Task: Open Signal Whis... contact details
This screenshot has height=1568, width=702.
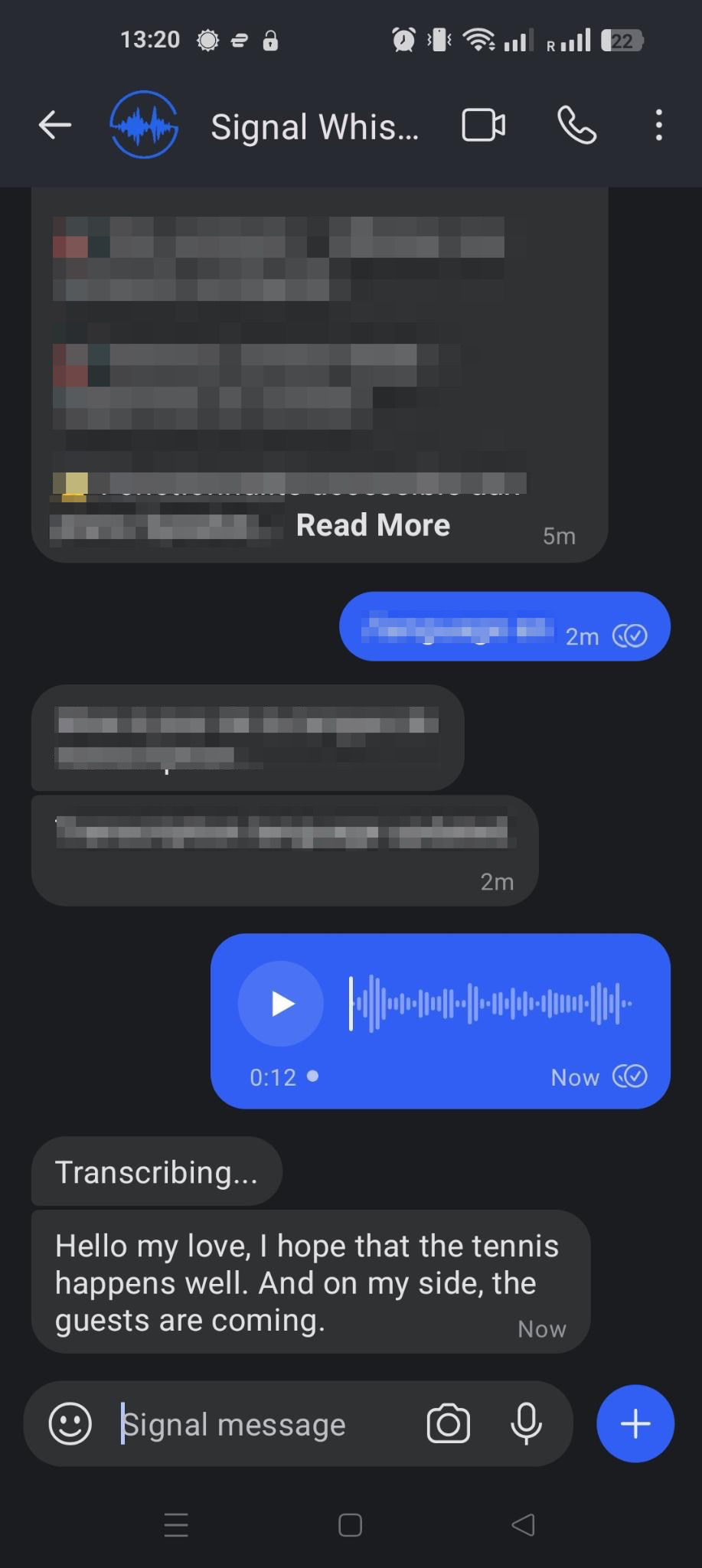Action: click(315, 126)
